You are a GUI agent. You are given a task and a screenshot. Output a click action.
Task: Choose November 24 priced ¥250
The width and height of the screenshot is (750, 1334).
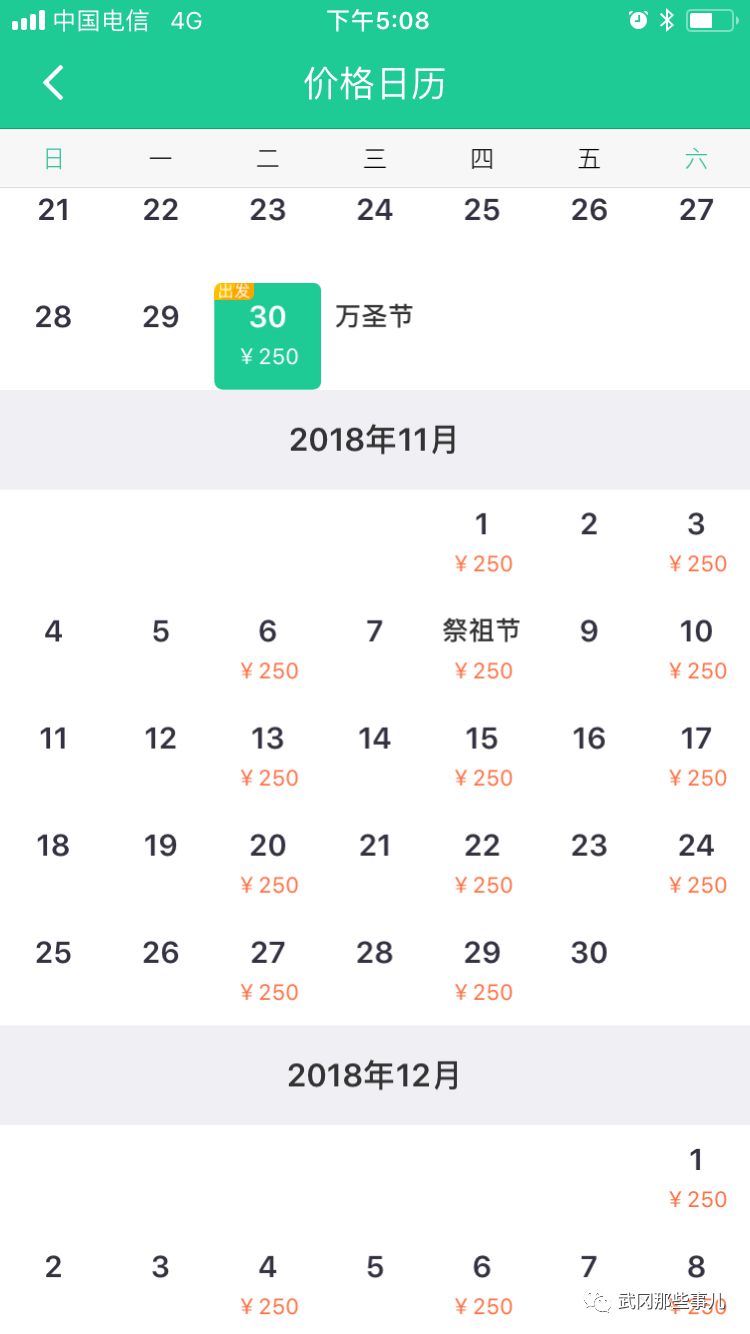696,863
